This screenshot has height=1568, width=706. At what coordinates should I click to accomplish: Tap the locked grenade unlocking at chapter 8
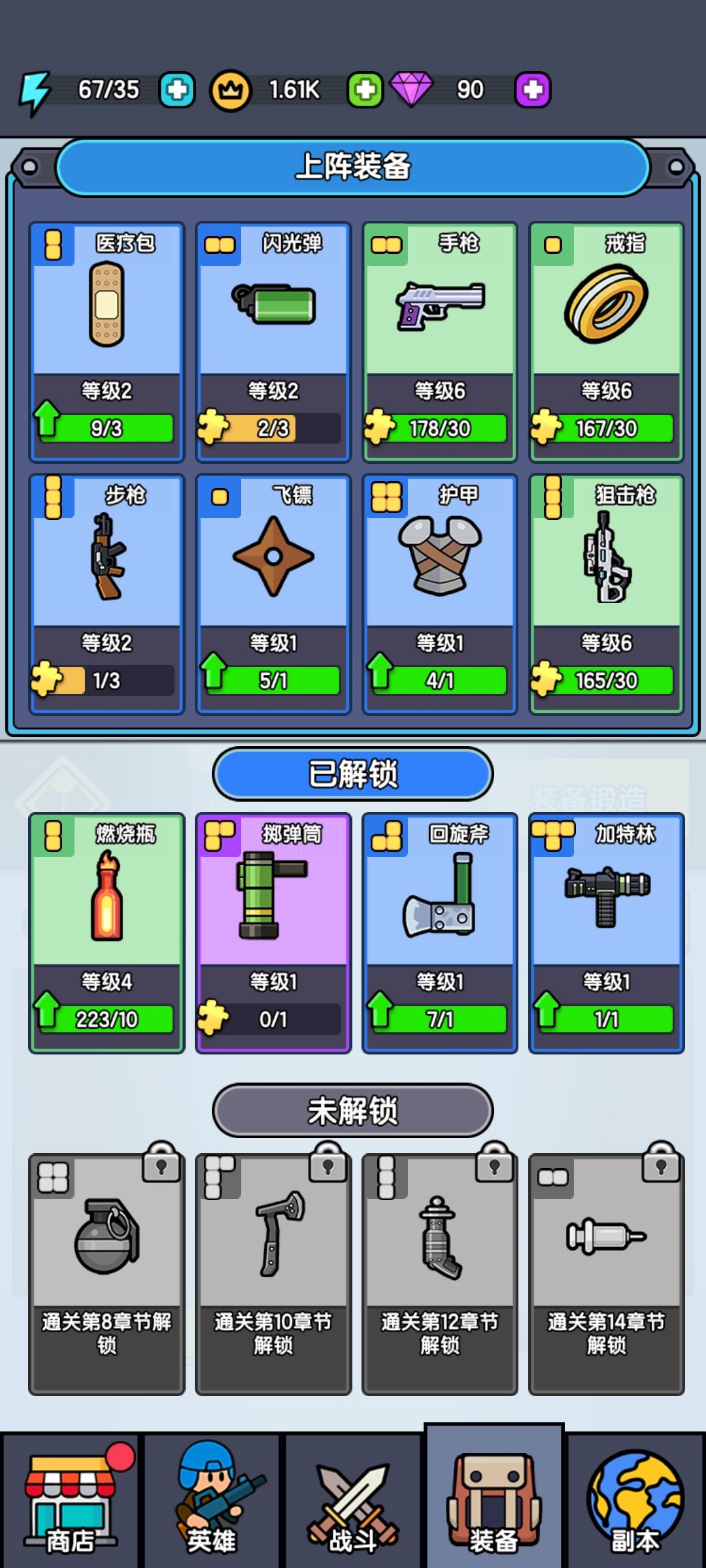pyautogui.click(x=107, y=1274)
